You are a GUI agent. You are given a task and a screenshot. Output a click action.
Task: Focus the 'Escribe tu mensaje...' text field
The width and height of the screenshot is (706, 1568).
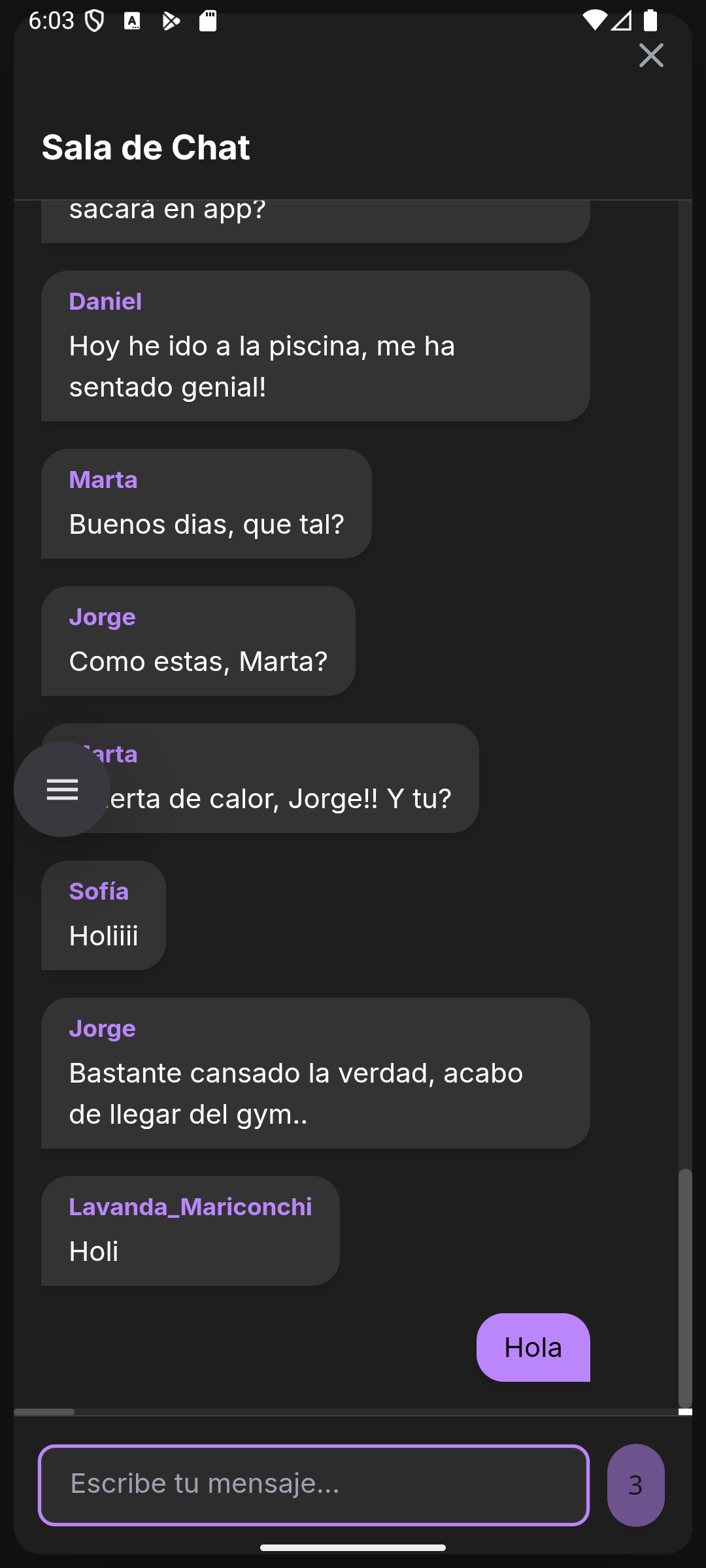[x=314, y=1485]
